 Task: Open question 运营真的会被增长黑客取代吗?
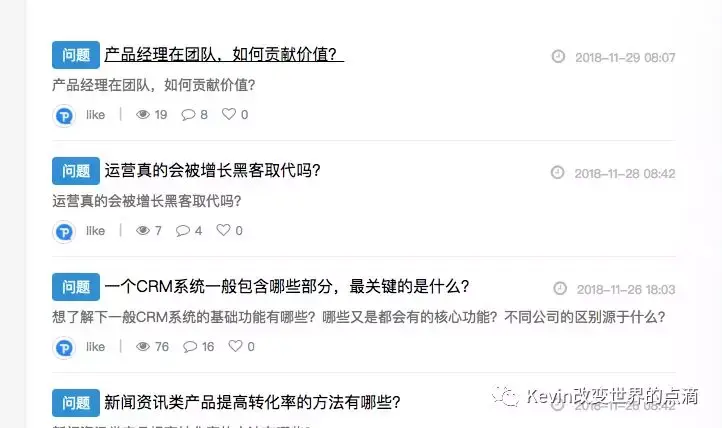click(212, 170)
